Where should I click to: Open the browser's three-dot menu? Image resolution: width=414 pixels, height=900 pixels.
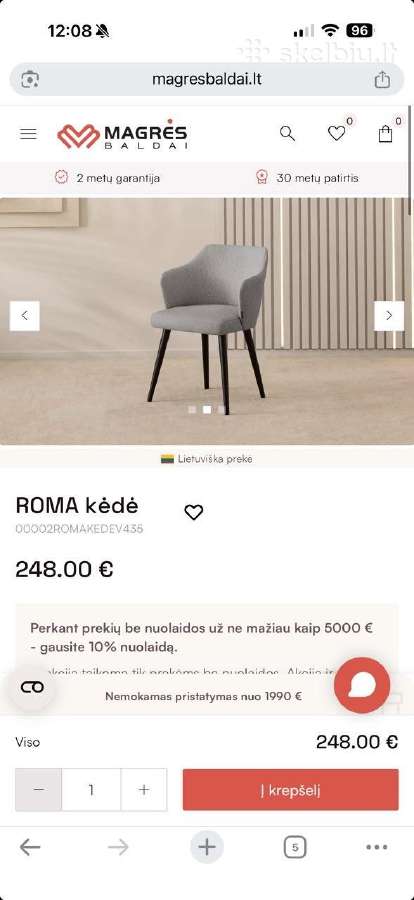pos(377,847)
